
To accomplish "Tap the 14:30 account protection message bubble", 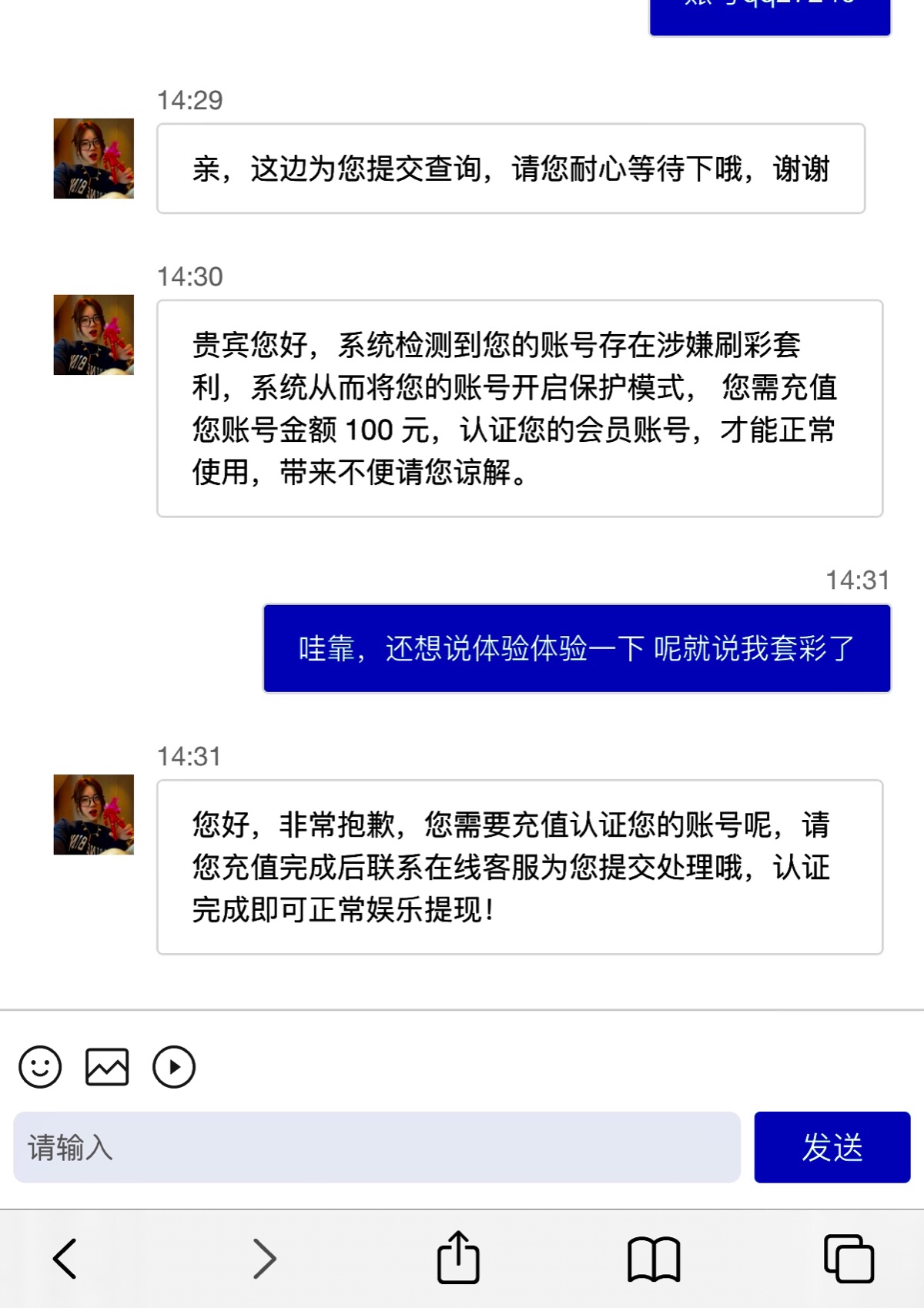I will (x=518, y=408).
